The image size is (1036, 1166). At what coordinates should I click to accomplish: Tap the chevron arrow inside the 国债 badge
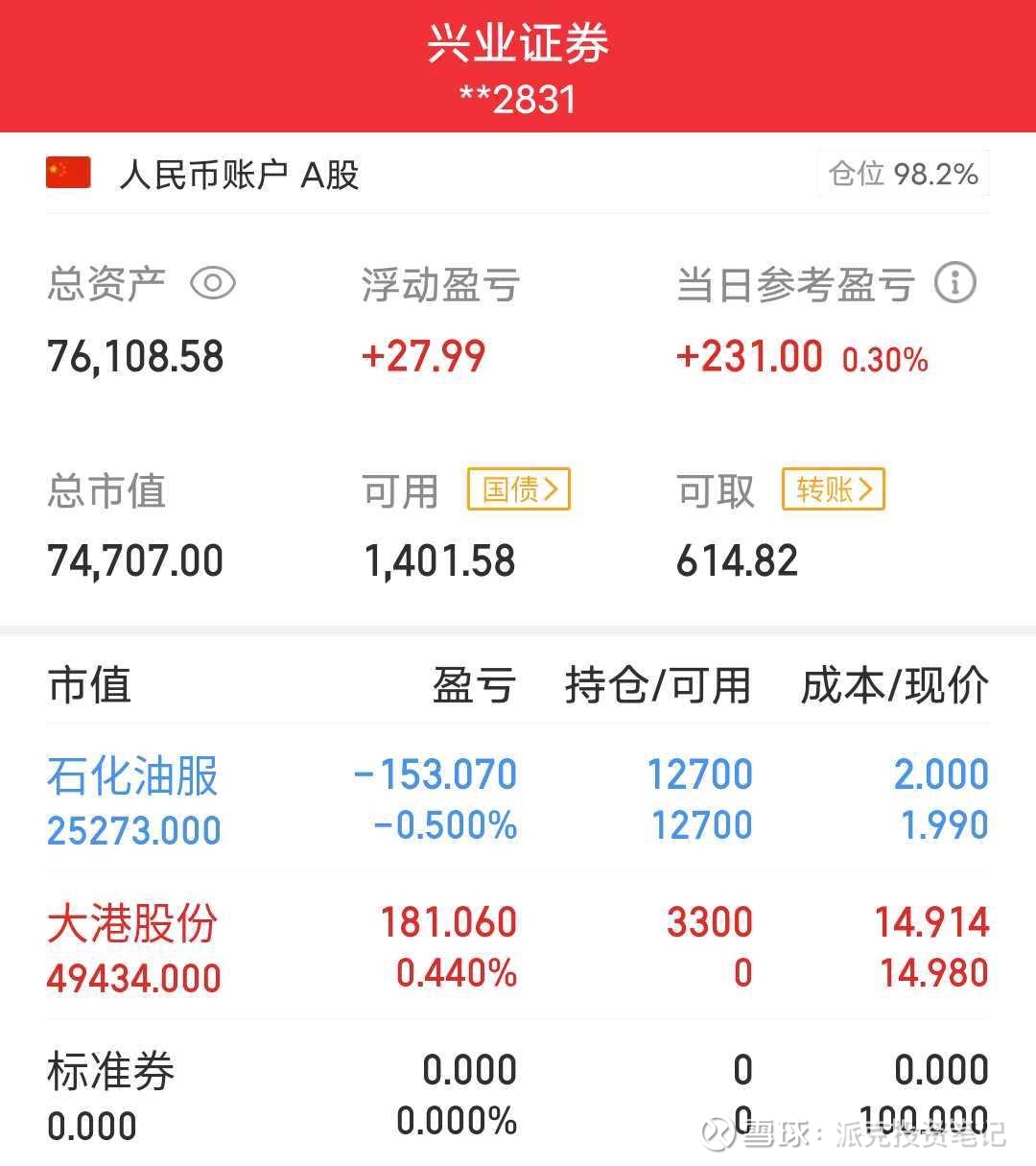point(553,488)
